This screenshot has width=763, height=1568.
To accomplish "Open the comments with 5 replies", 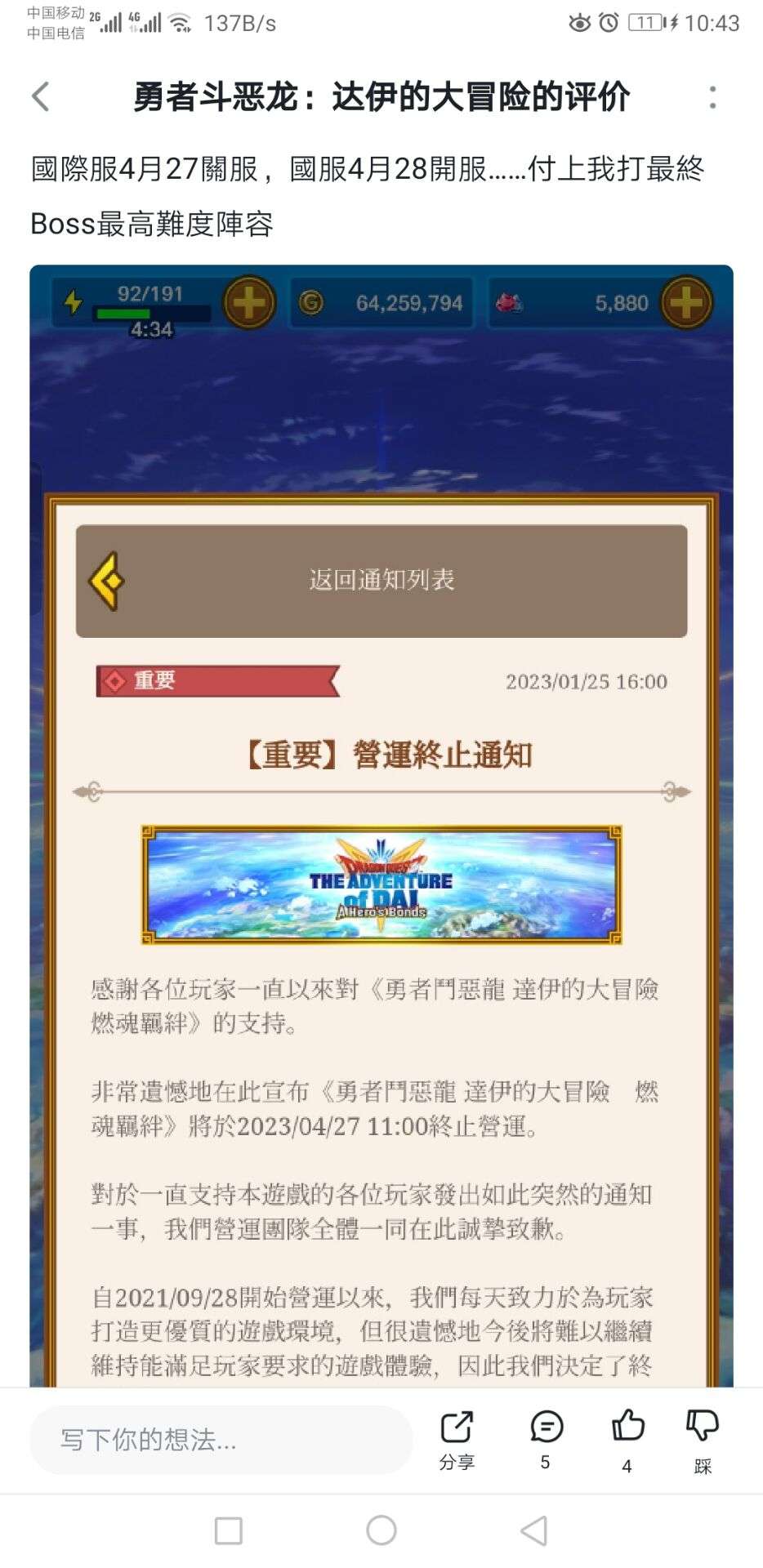I will (546, 1439).
